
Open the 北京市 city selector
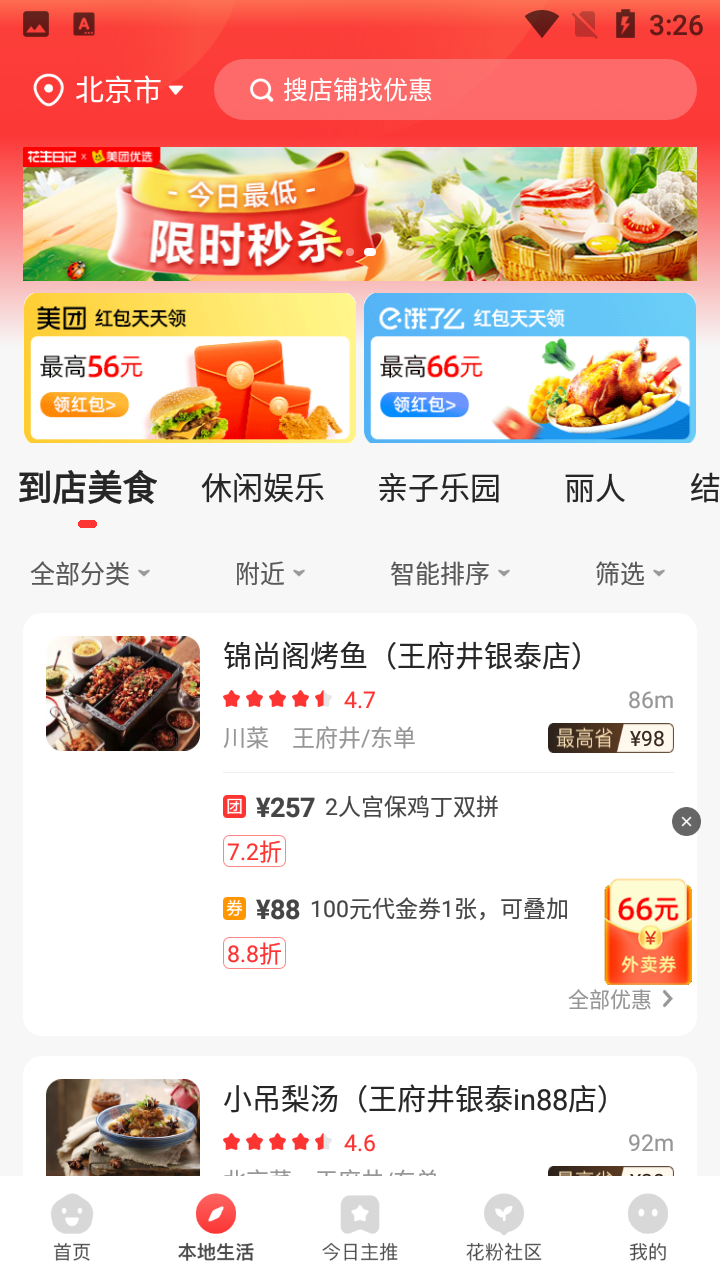(x=108, y=90)
